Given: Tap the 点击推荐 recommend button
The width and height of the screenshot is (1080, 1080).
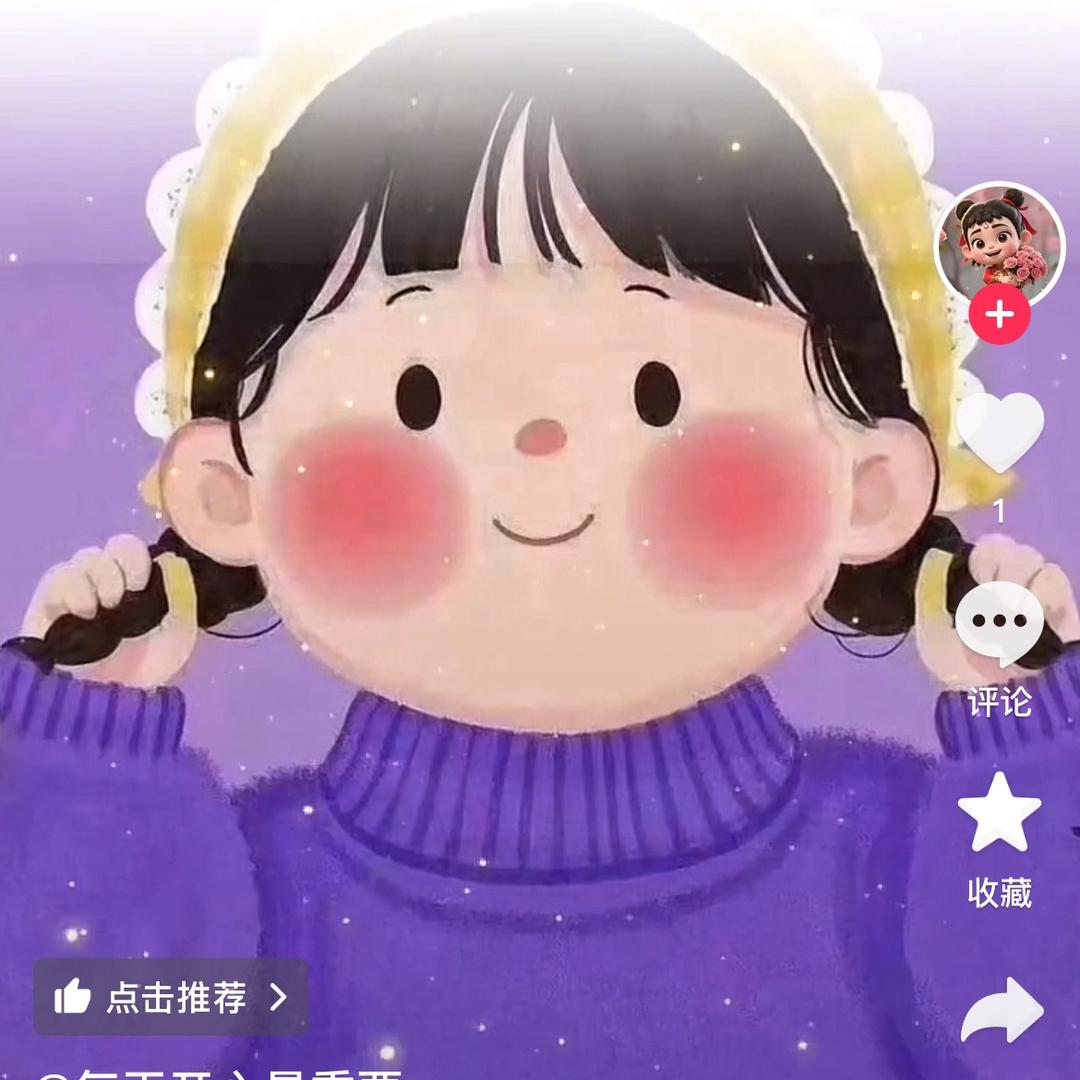Looking at the screenshot, I should pyautogui.click(x=171, y=997).
